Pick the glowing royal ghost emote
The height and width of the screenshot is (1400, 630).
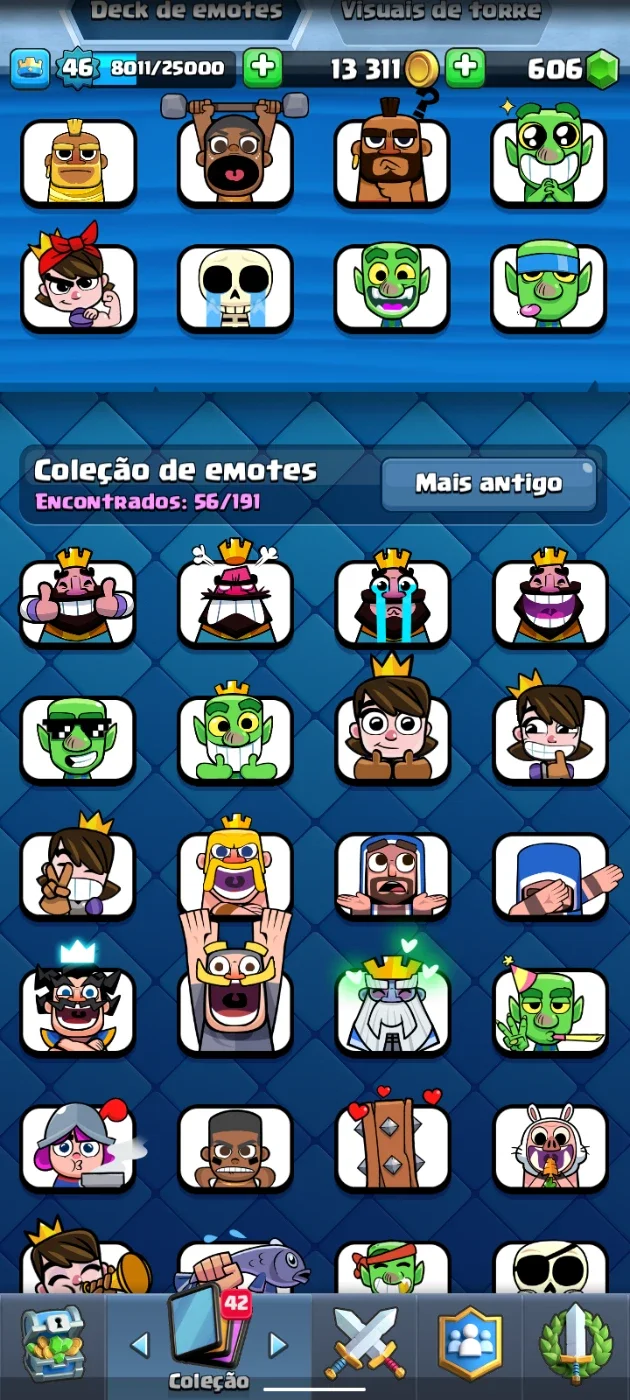(x=392, y=1005)
